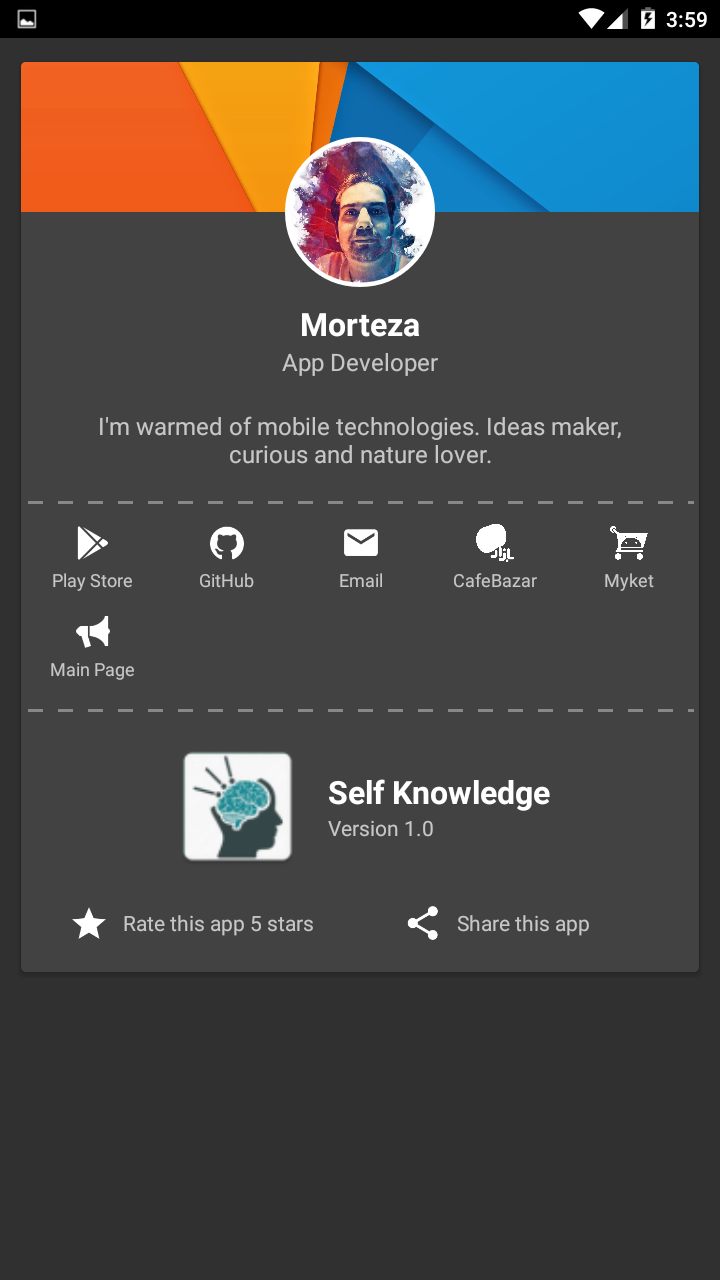Visit the developer's GitHub profile

click(x=226, y=558)
